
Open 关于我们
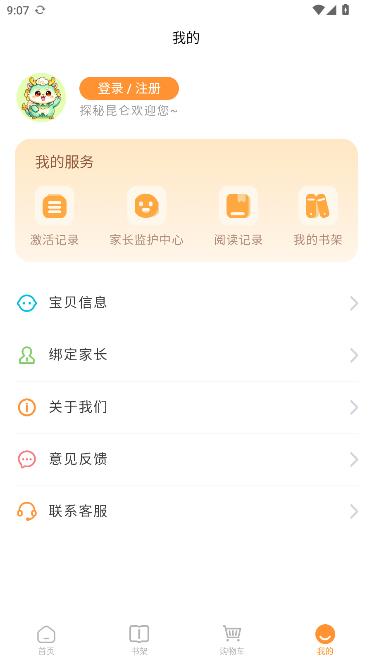tap(186, 407)
